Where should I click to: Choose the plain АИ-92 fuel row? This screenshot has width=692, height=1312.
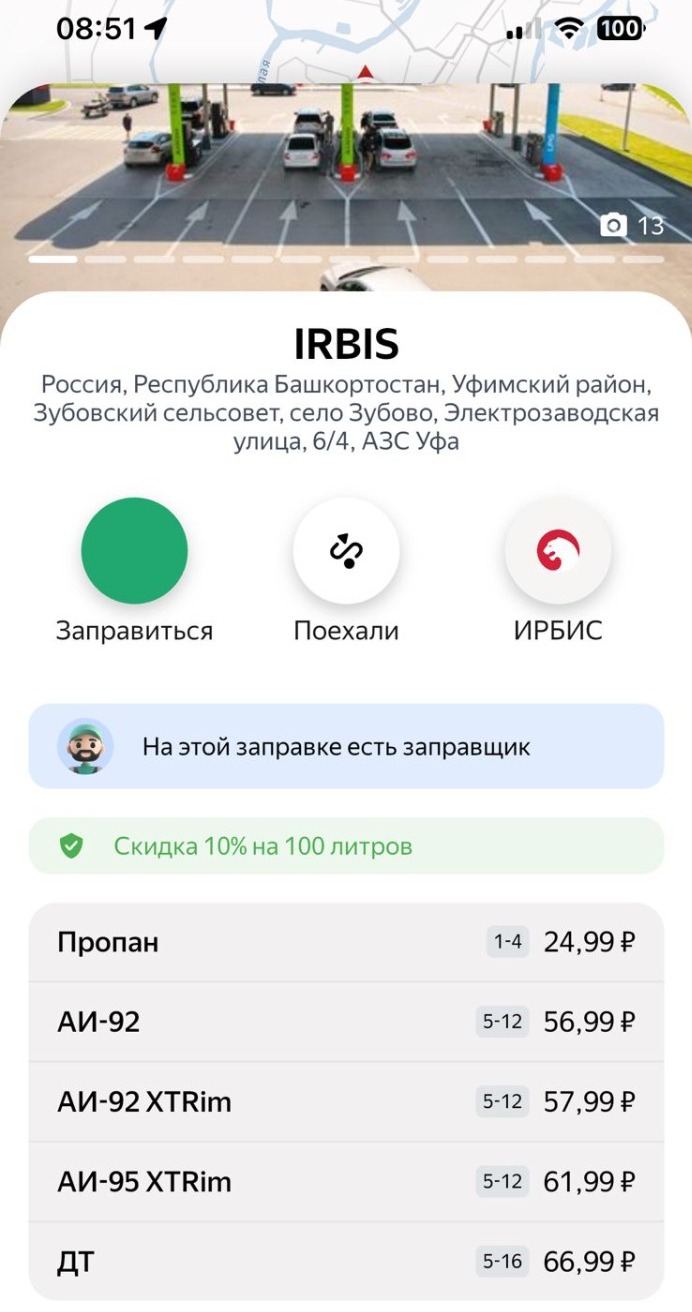click(346, 1022)
